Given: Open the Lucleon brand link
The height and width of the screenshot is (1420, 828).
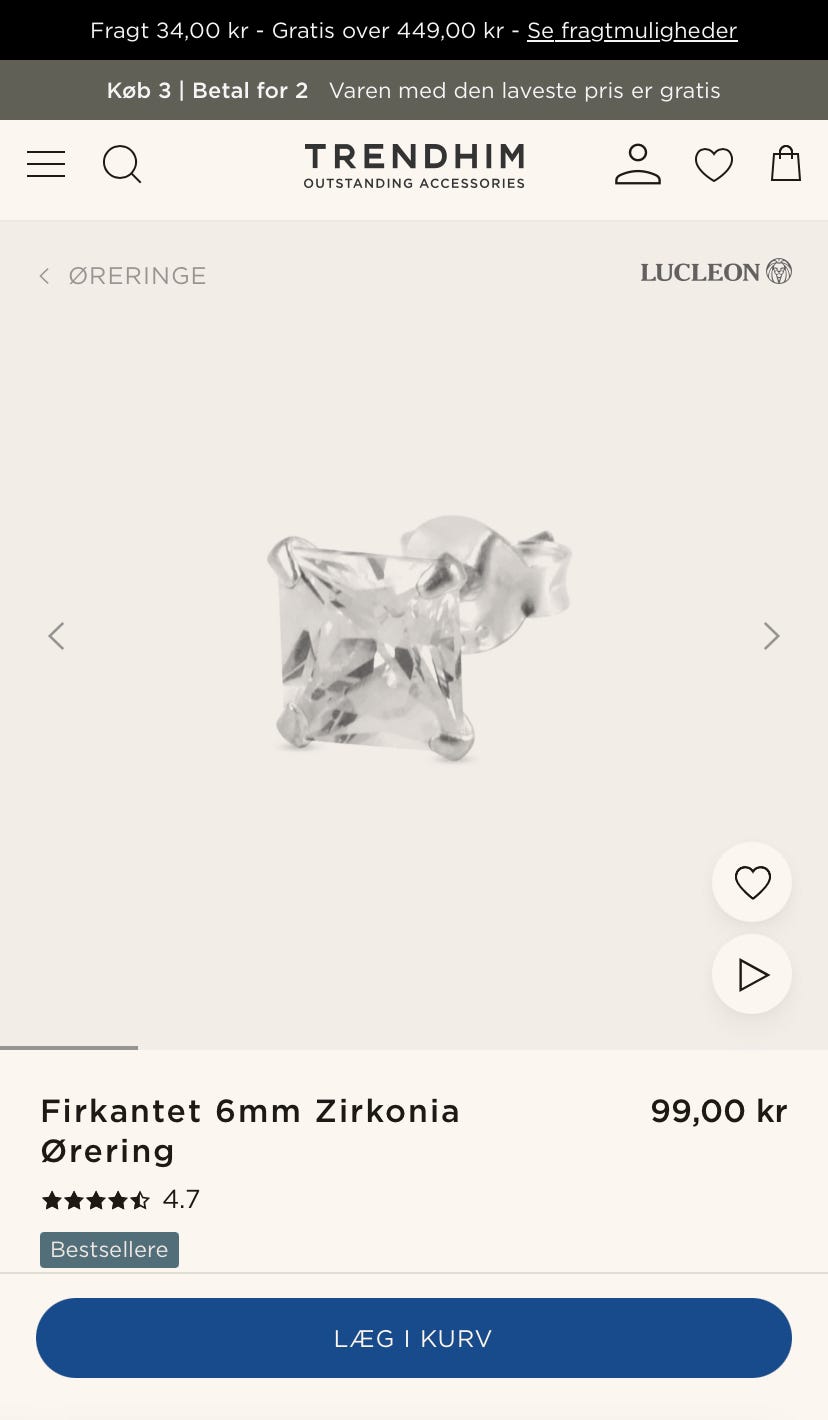Looking at the screenshot, I should pos(716,272).
